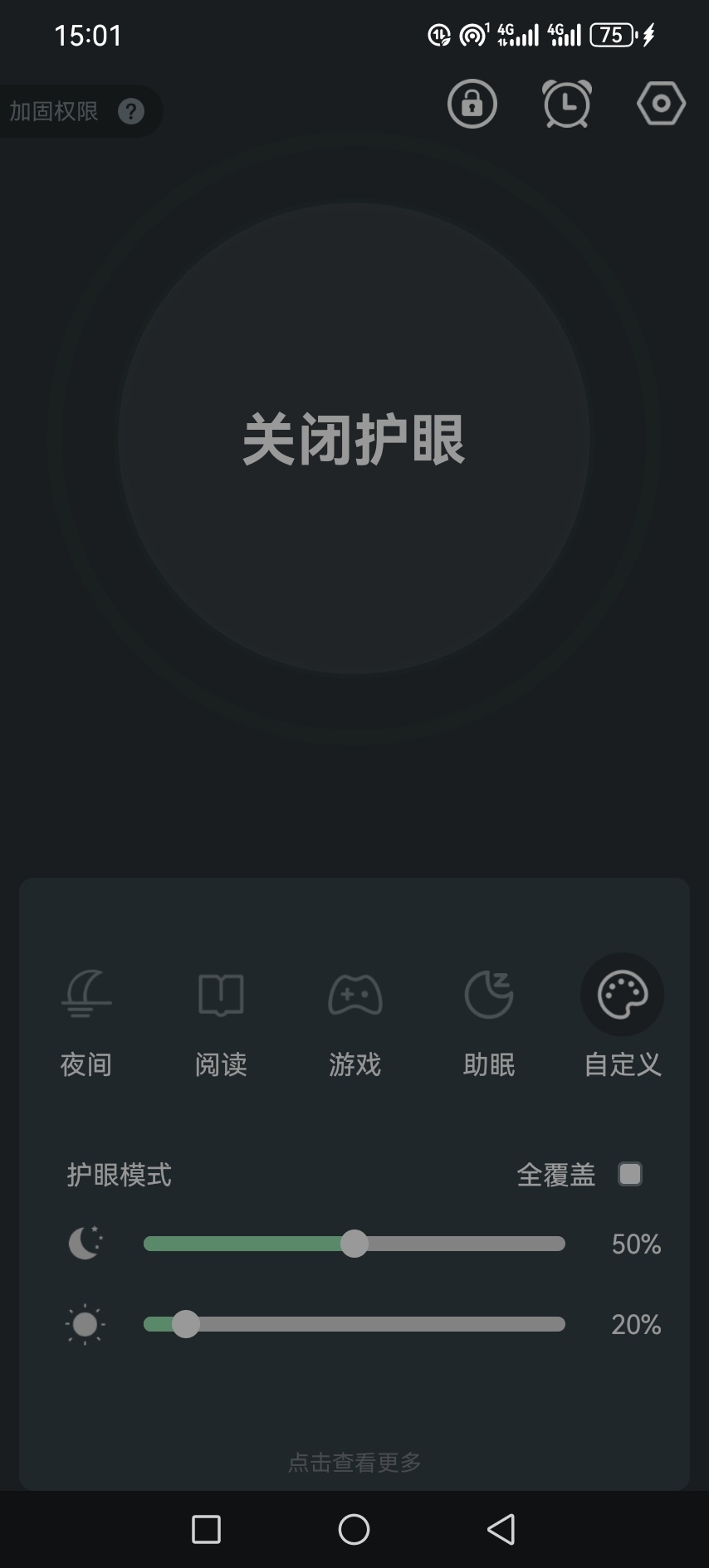The image size is (709, 1568).
Task: Go back with the system back button
Action: tap(501, 1529)
